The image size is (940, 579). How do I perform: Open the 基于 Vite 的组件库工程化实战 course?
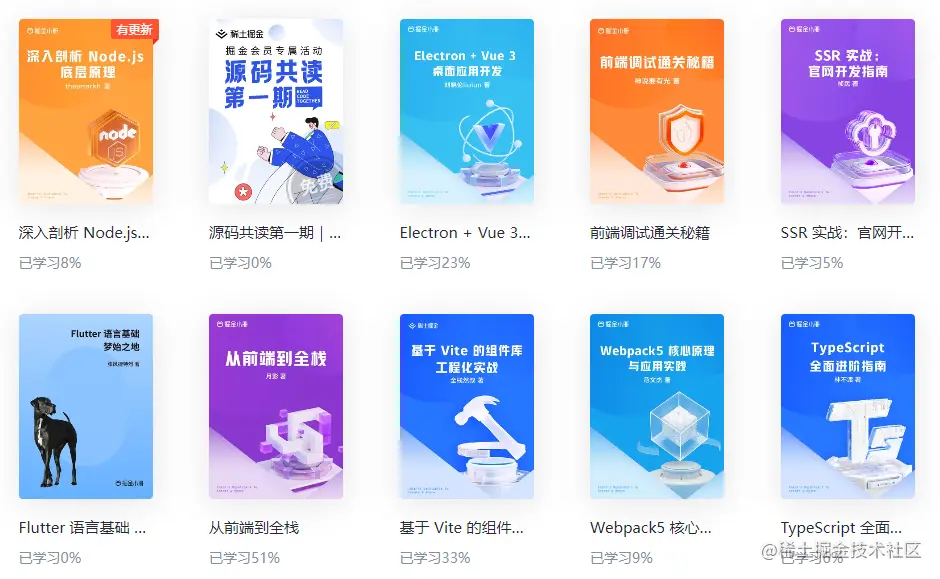(x=466, y=406)
